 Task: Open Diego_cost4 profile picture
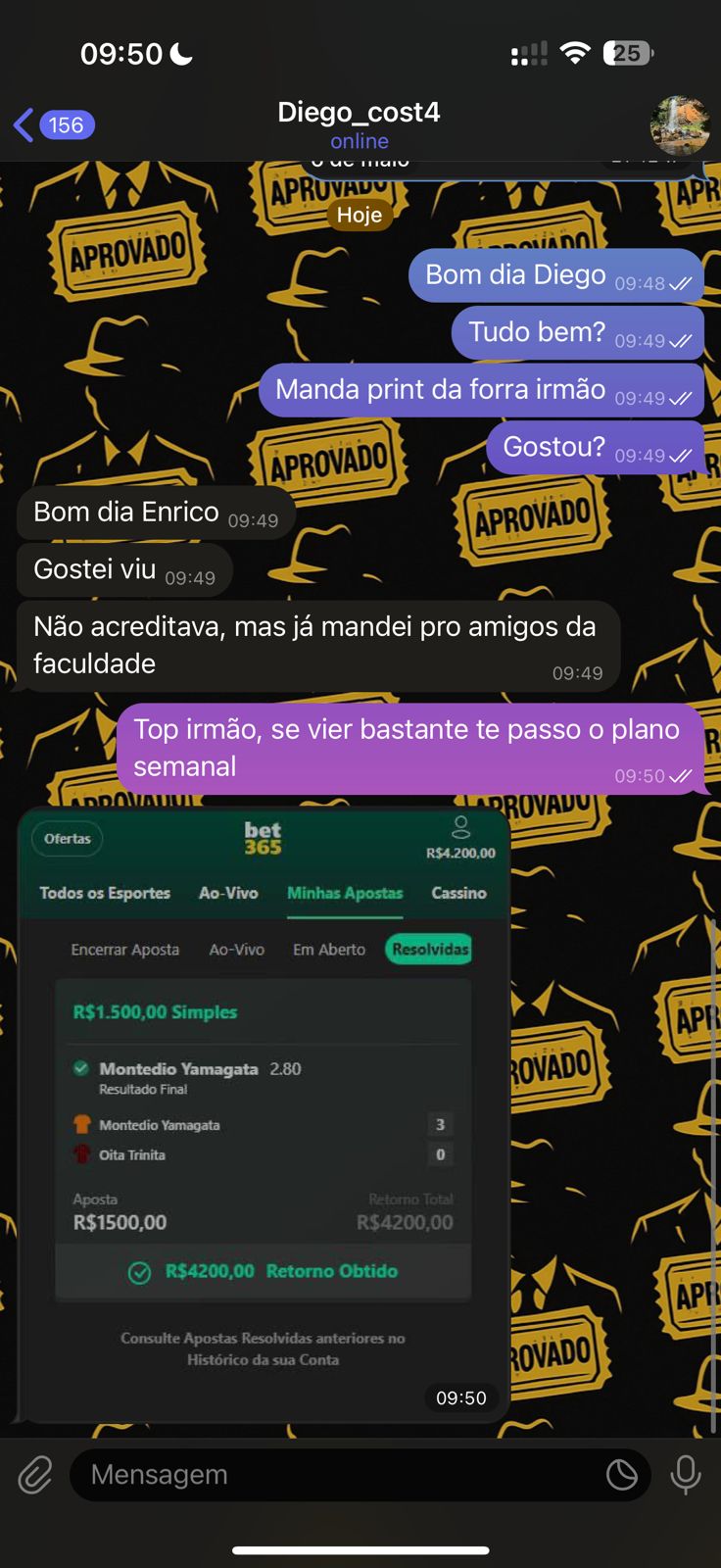coord(679,125)
